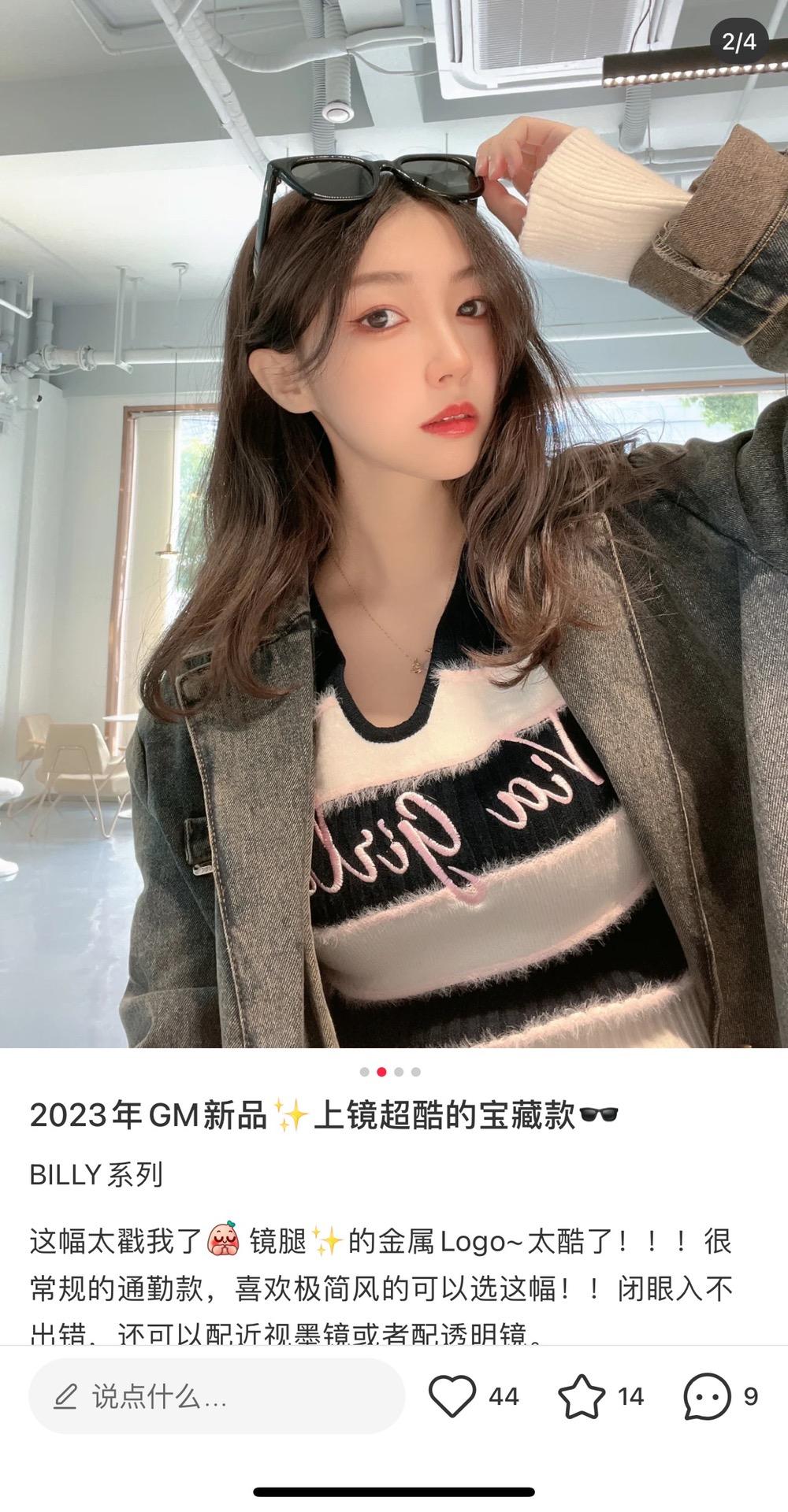The width and height of the screenshot is (788, 1512).
Task: Open the post photo in full view
Action: 394,524
